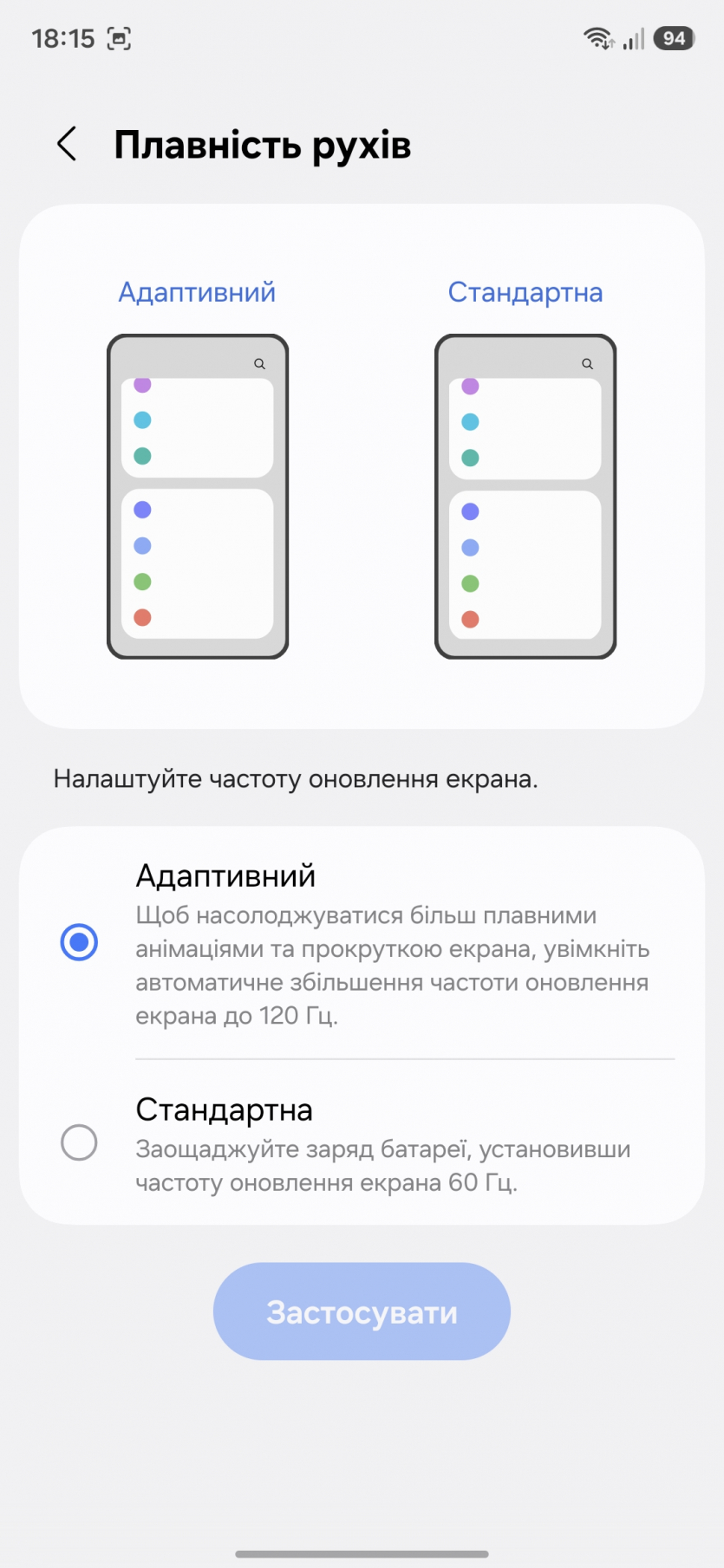Go back from Плавність рухів screen

point(67,144)
